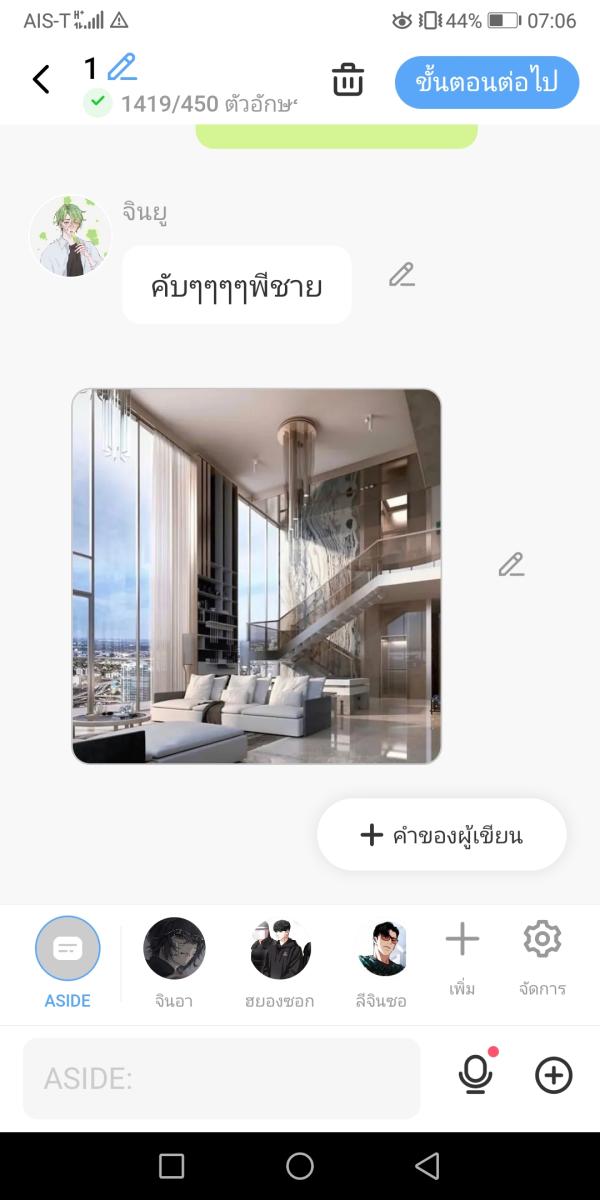The width and height of the screenshot is (600, 1200).
Task: Open the penthouse living room image
Action: pyautogui.click(x=256, y=576)
